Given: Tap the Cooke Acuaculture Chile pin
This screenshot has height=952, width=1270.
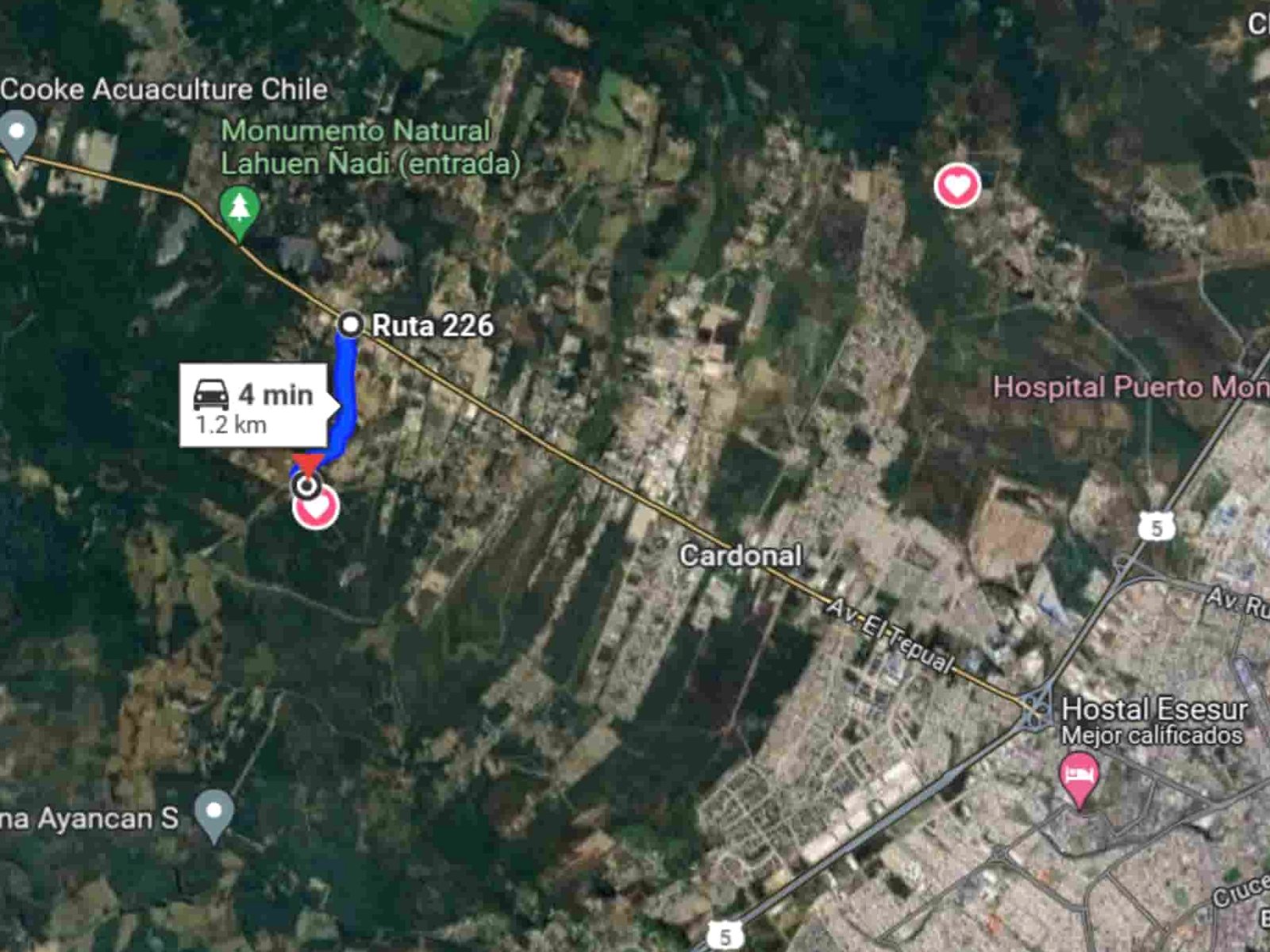Looking at the screenshot, I should tap(17, 135).
